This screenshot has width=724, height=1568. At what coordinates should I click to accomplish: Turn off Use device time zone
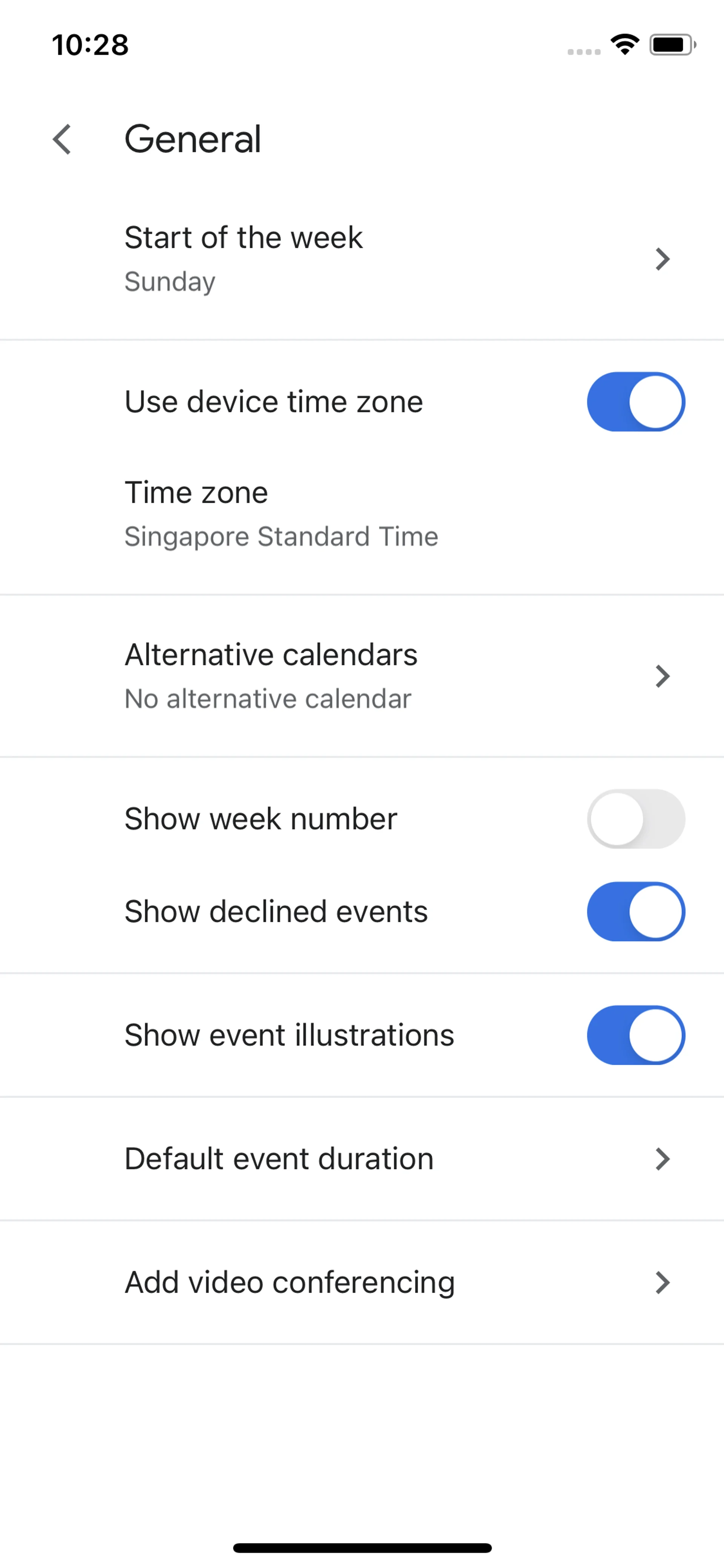[x=635, y=402]
